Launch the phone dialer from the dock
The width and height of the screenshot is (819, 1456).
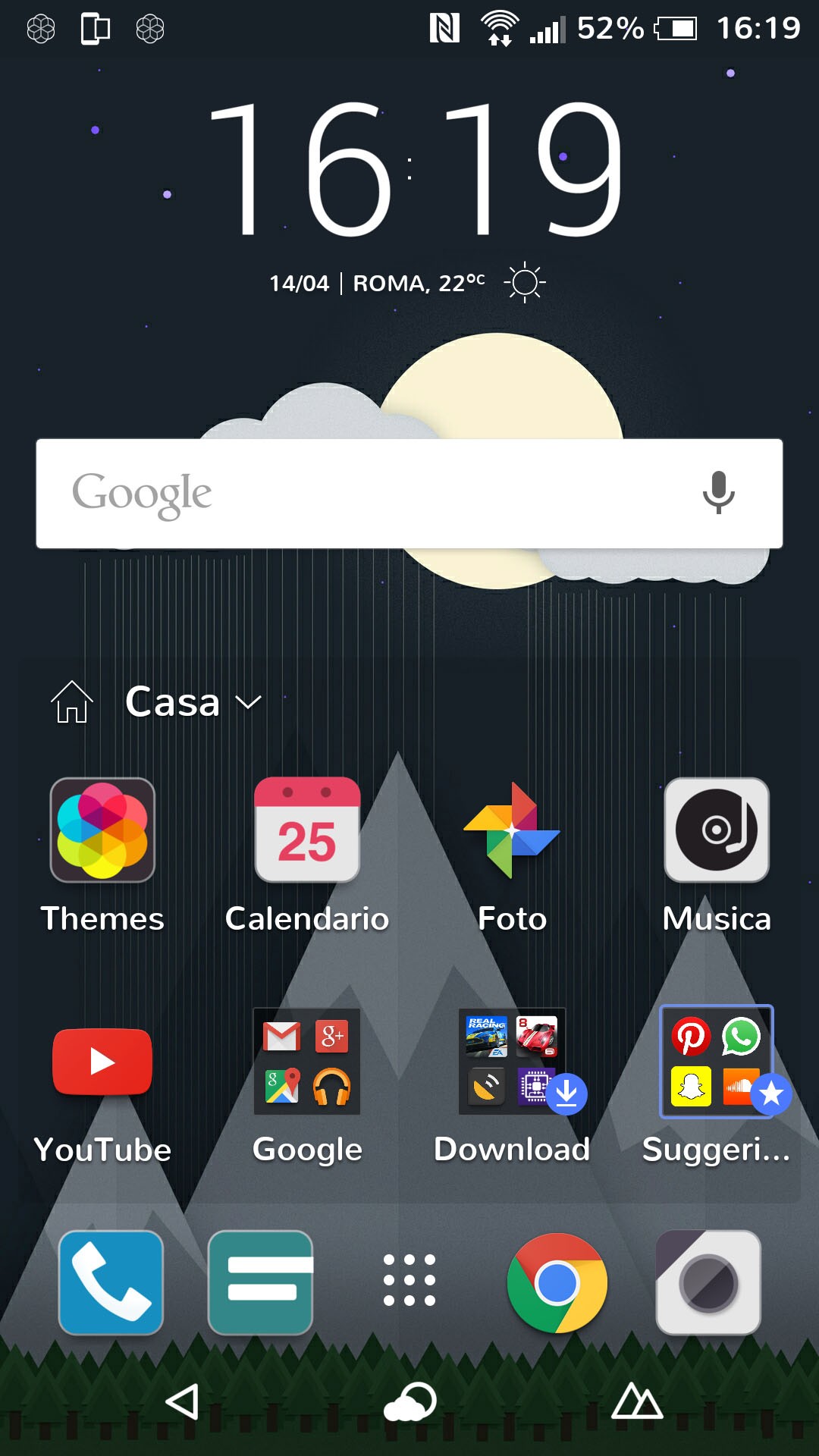click(x=111, y=1282)
